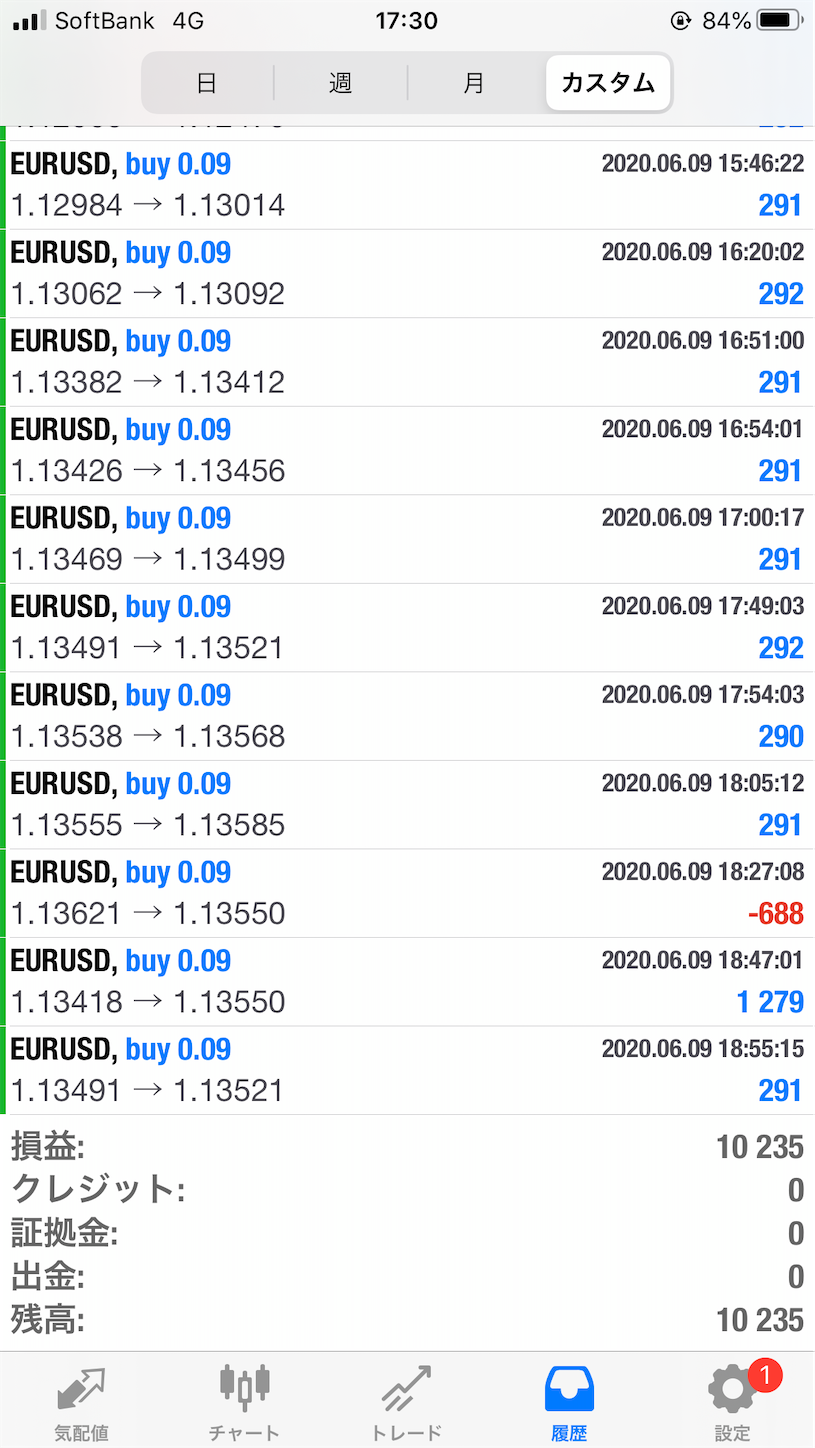The image size is (815, 1448).
Task: Expand the EURUSD trade closed at 17:54:03
Action: click(407, 716)
